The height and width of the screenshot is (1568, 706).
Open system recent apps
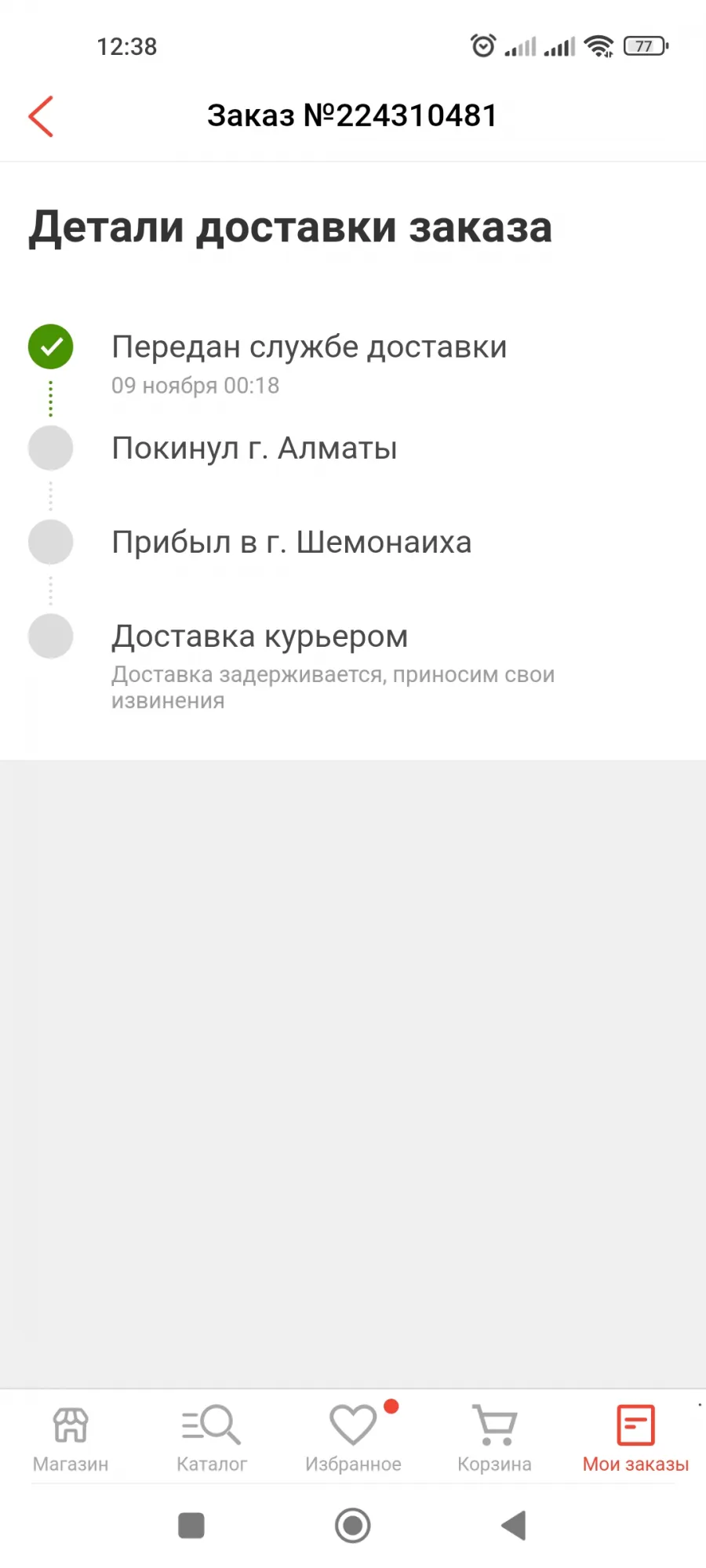[x=191, y=1526]
